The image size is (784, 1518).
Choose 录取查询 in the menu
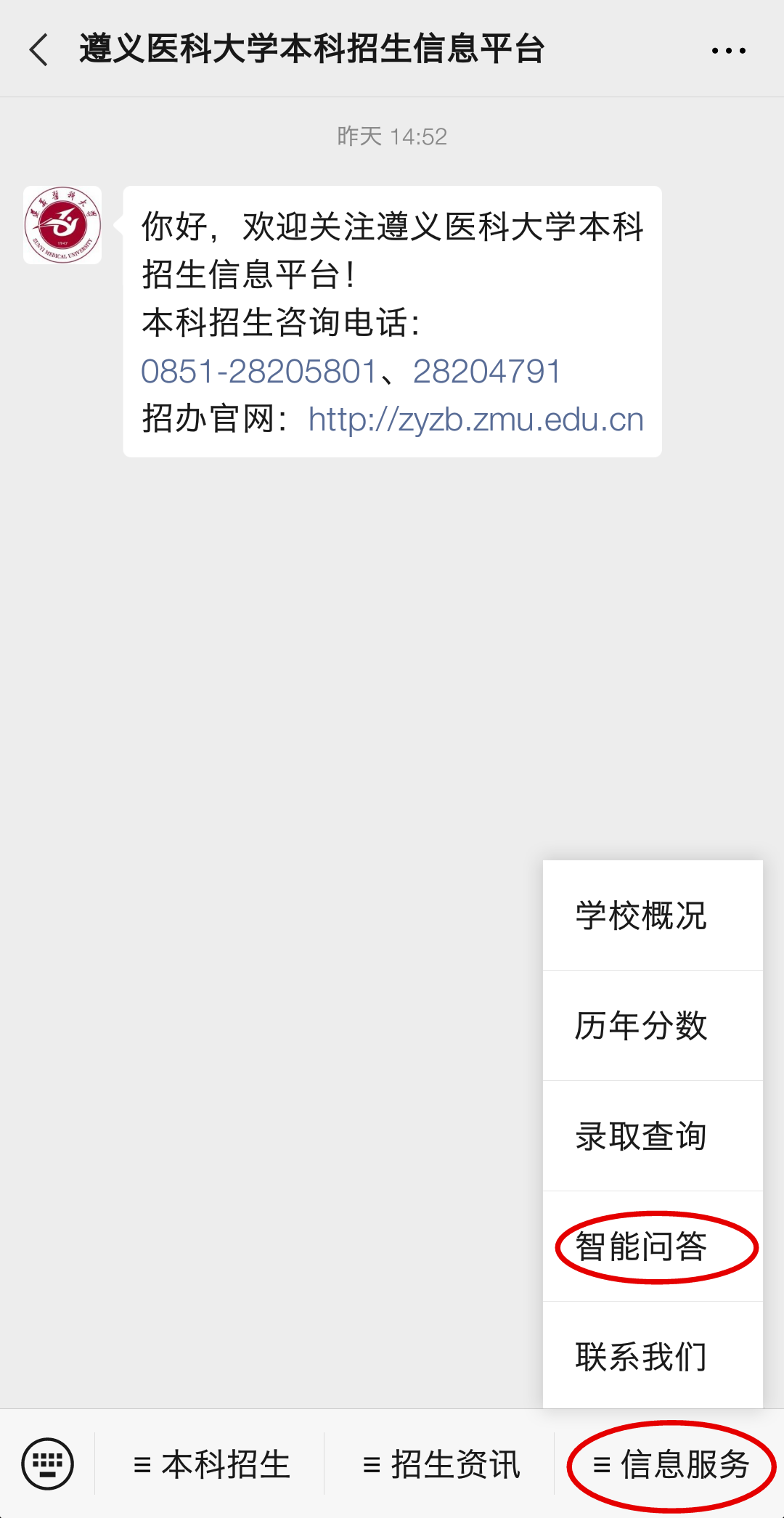[x=653, y=1136]
